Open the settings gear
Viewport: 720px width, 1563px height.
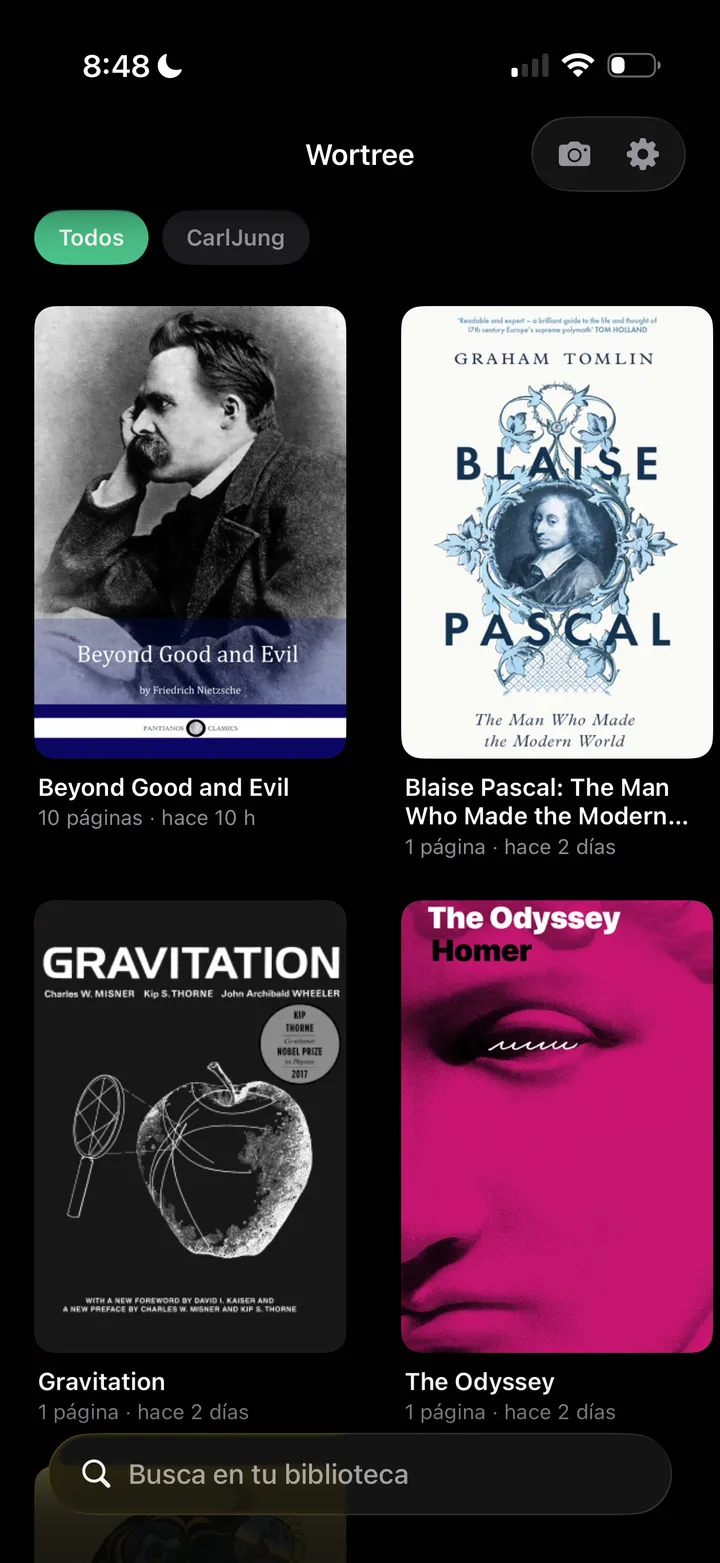click(642, 155)
